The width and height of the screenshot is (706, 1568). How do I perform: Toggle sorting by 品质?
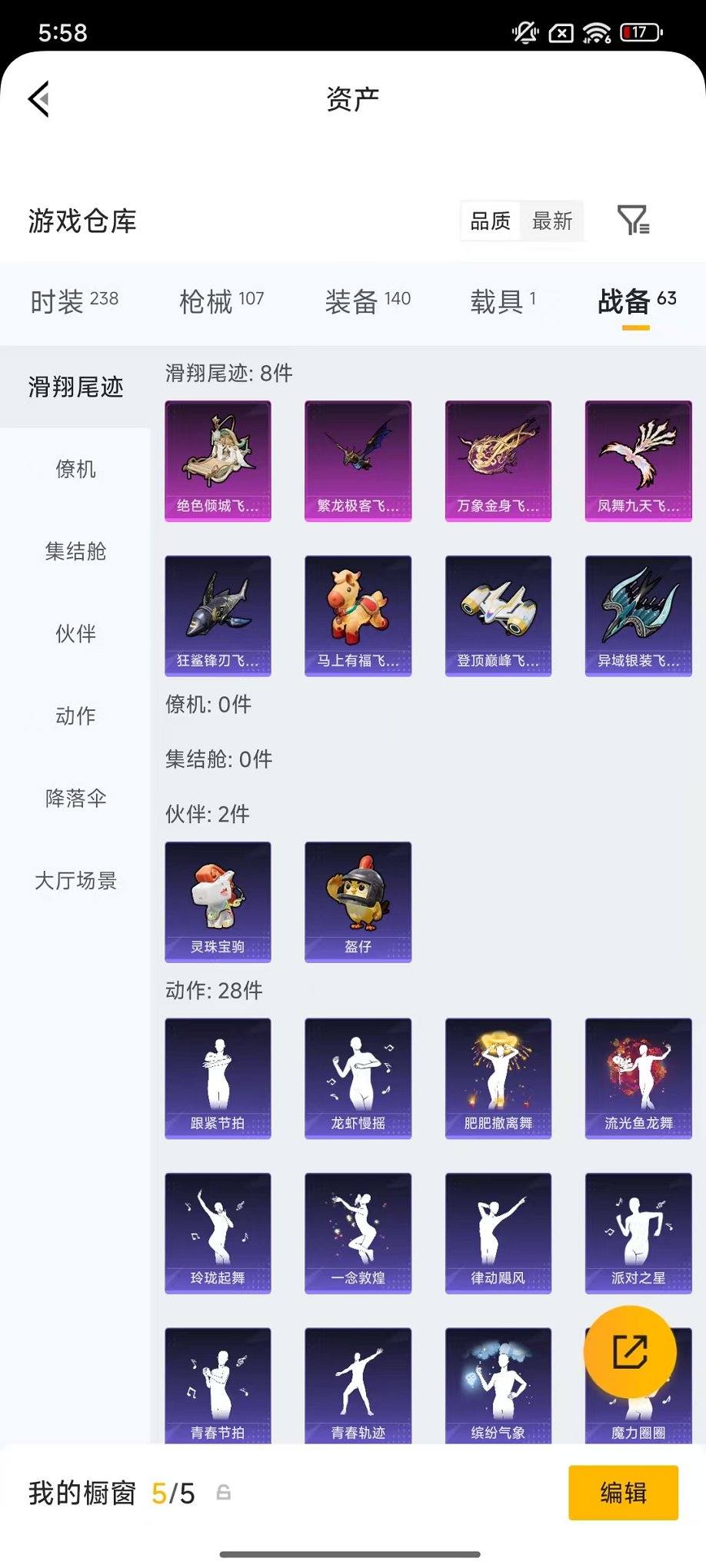pos(491,221)
